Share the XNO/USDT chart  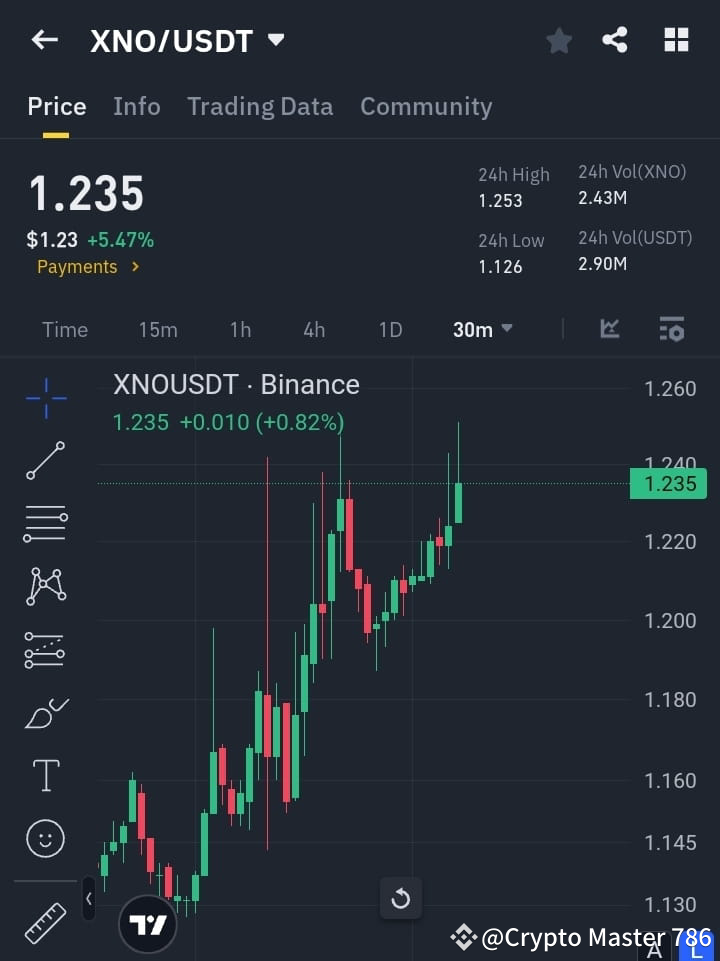[x=615, y=40]
